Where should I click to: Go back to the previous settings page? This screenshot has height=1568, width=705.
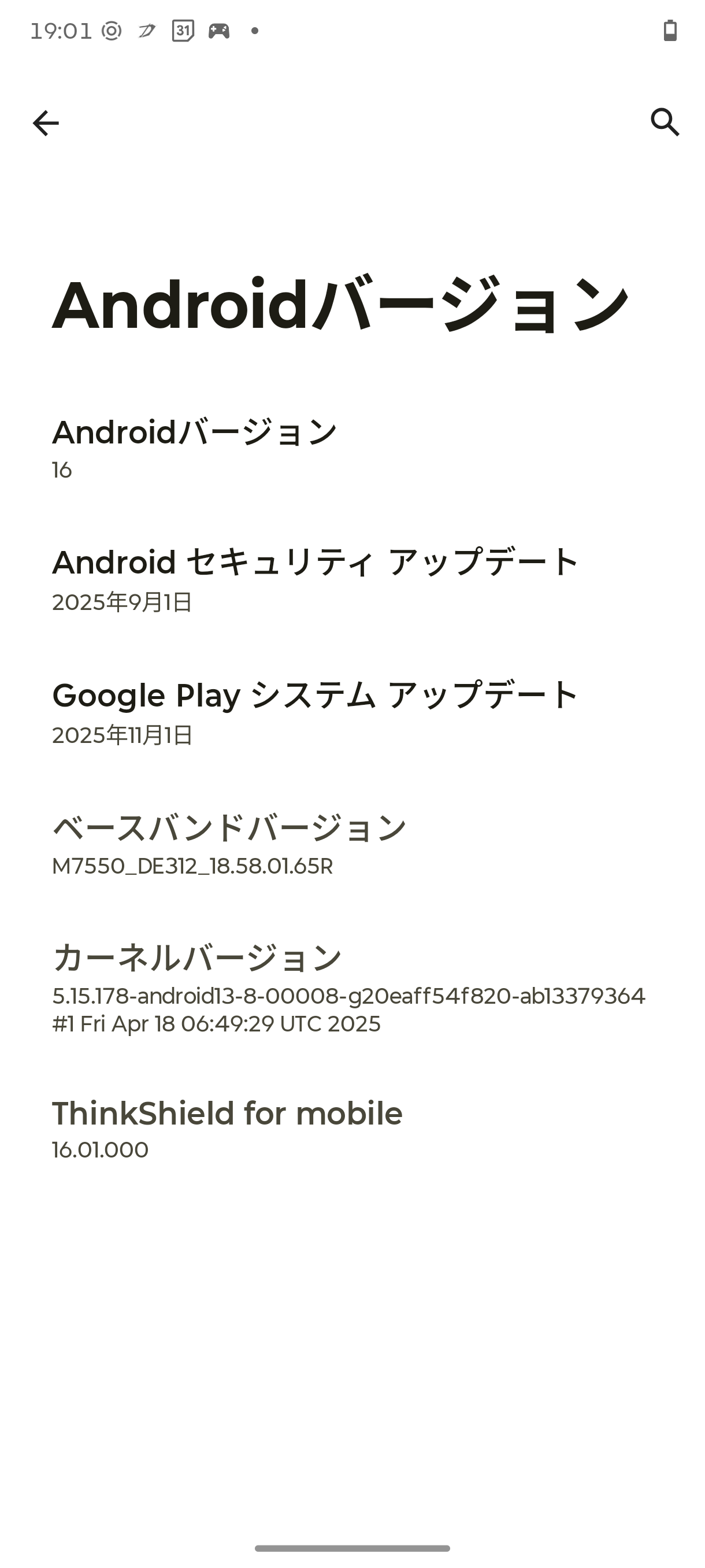coord(46,123)
